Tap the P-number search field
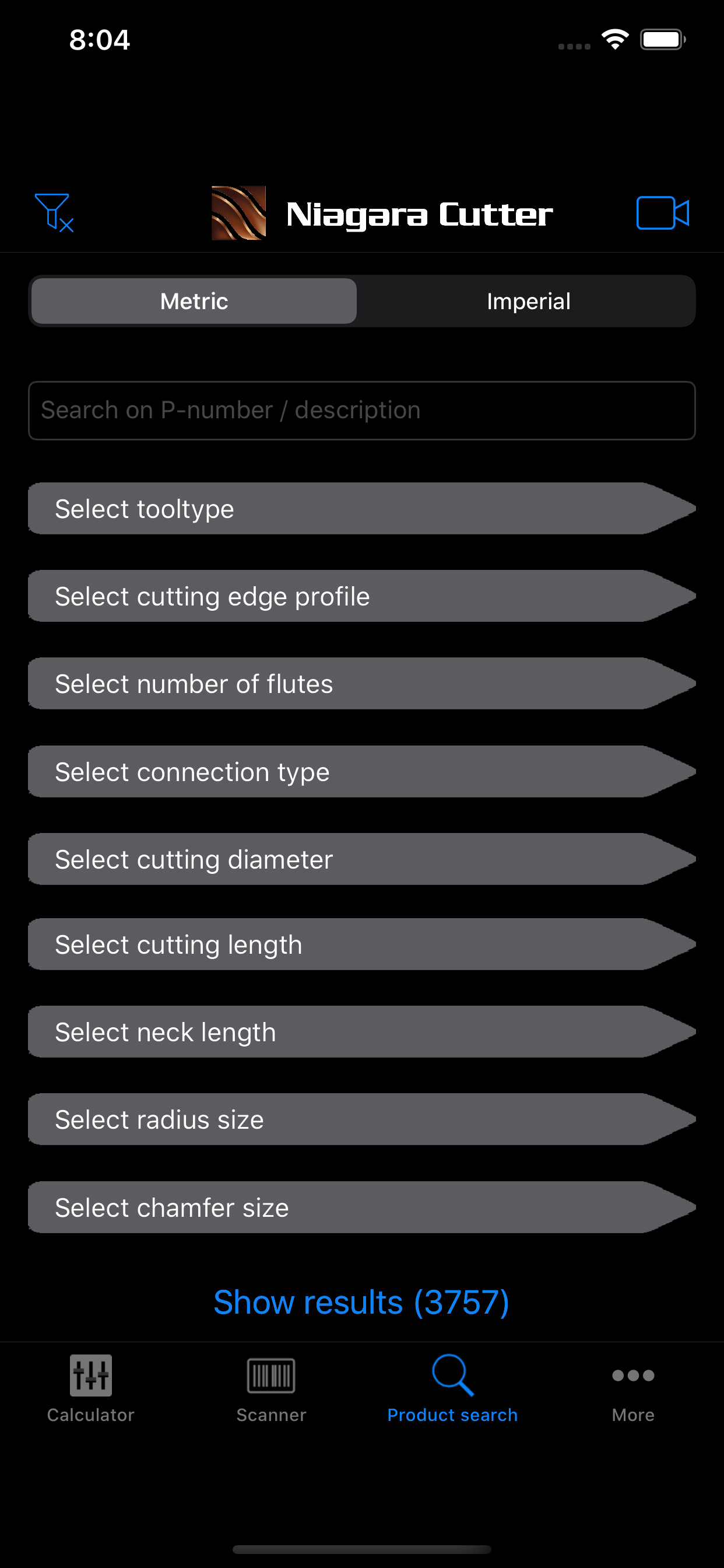724x1568 pixels. pos(361,410)
